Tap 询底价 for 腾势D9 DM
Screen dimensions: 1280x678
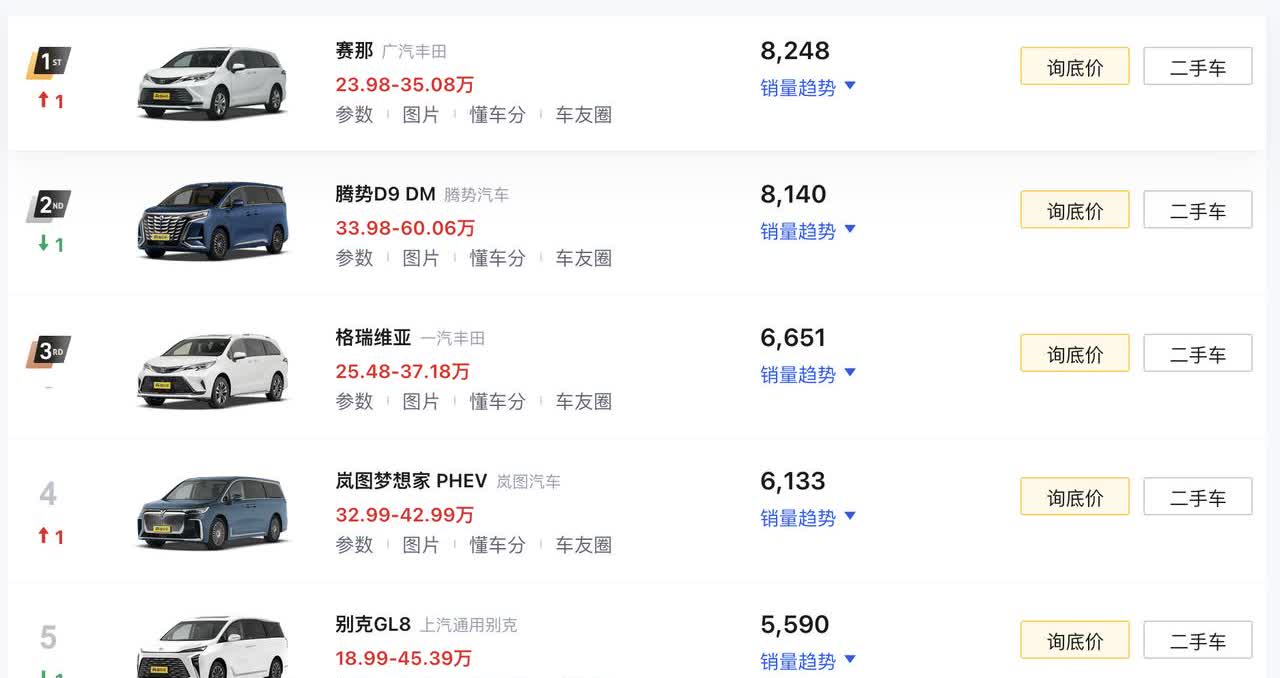click(1075, 210)
